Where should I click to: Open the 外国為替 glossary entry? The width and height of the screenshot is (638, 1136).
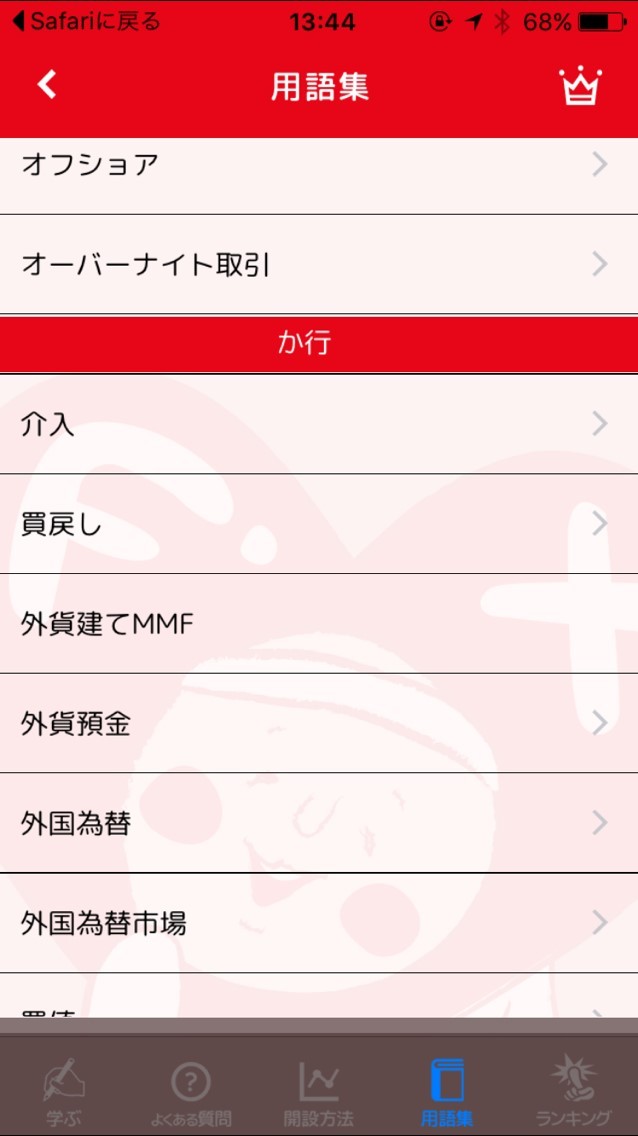(x=319, y=823)
